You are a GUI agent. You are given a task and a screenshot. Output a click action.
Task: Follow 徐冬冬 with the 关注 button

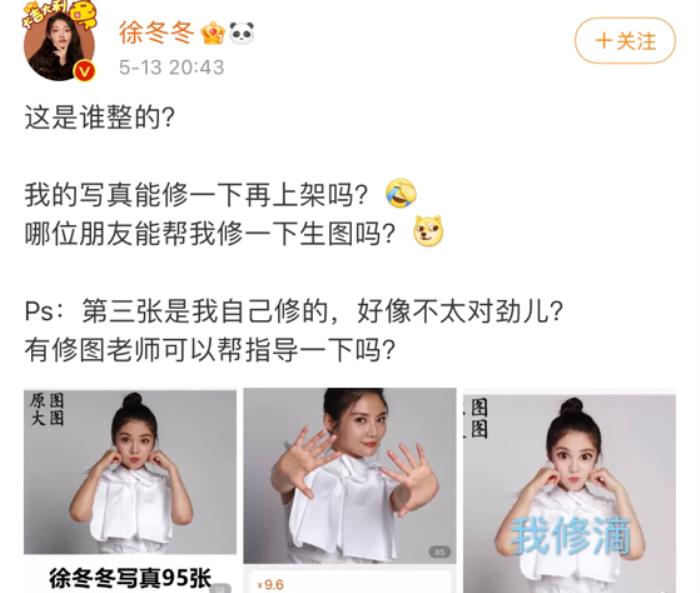point(625,41)
